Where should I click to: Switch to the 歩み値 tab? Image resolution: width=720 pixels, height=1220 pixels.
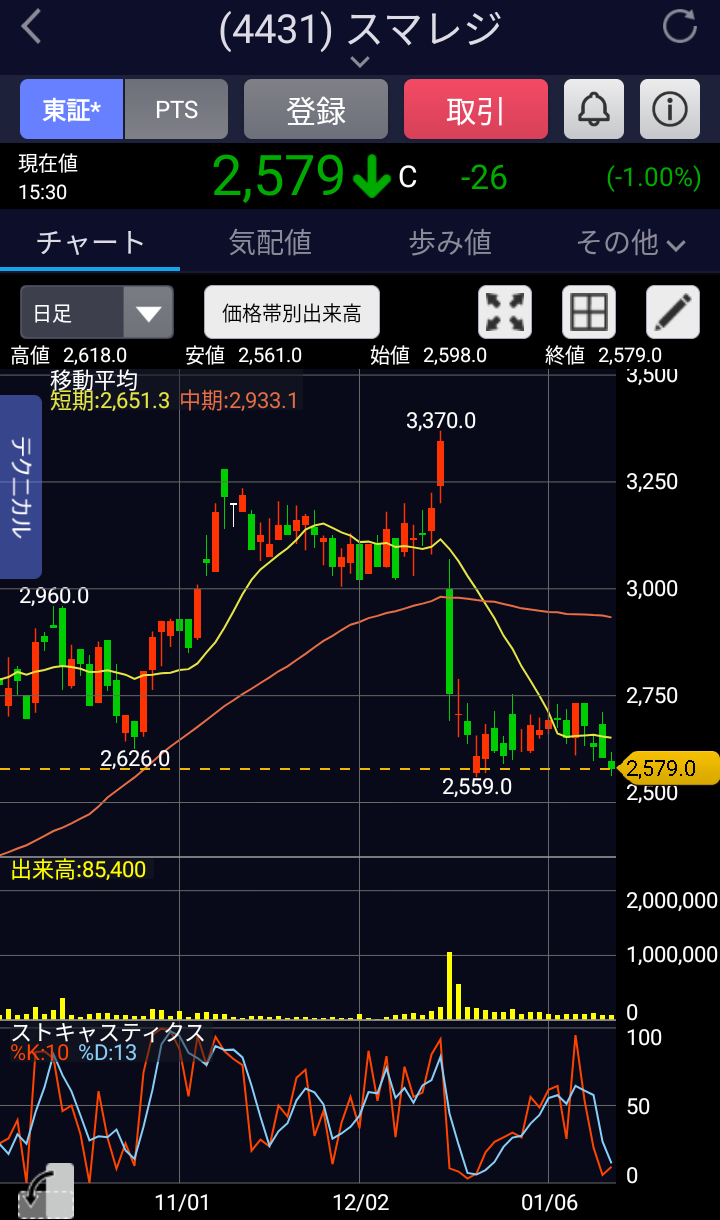(450, 242)
